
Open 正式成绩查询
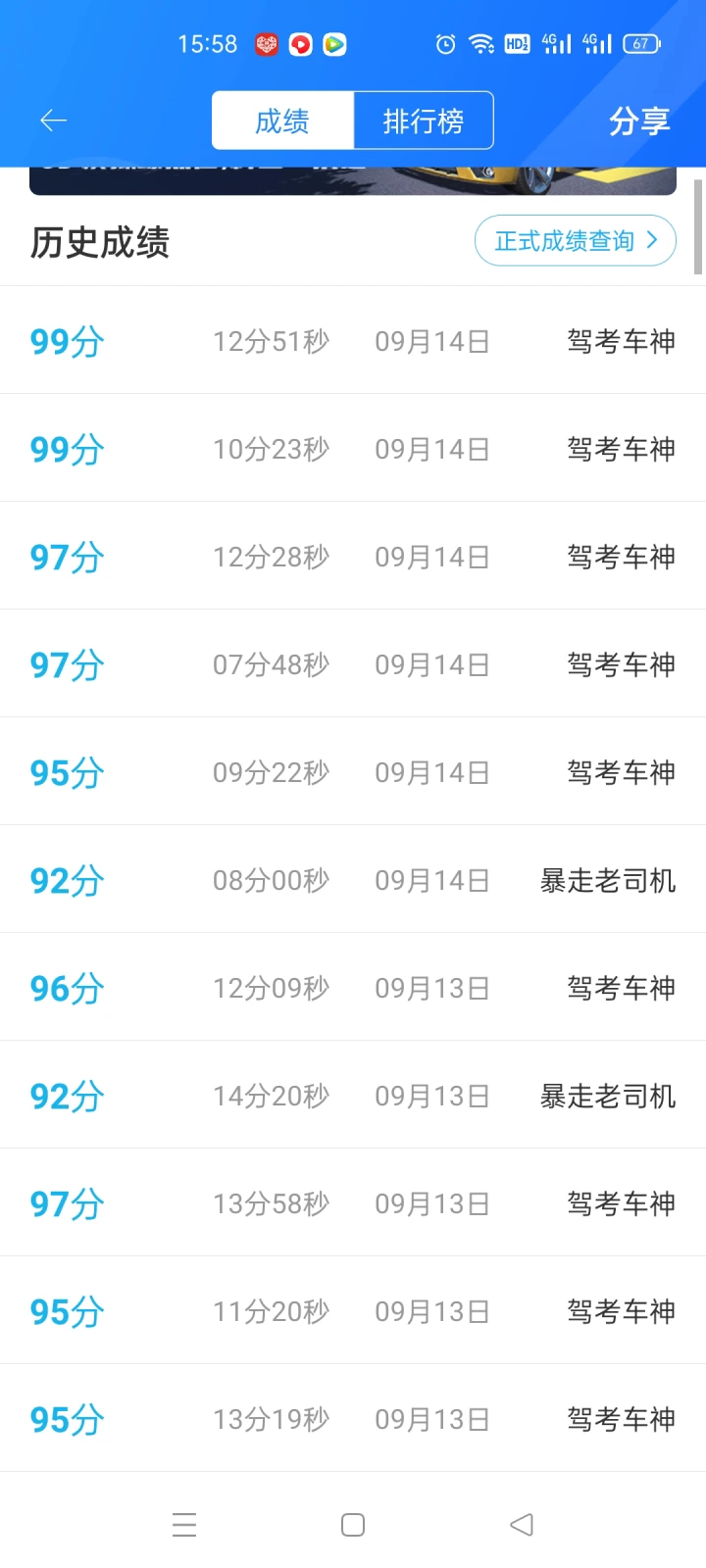pos(576,241)
